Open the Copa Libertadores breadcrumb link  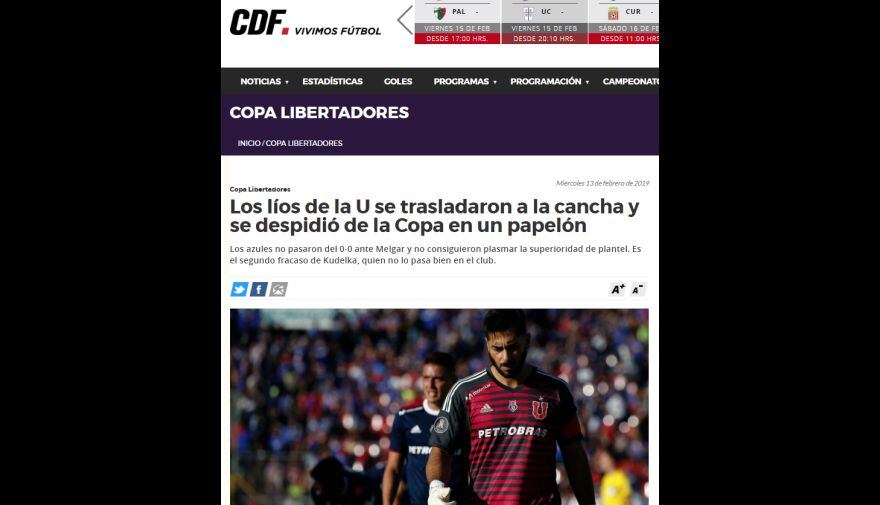[x=304, y=143]
